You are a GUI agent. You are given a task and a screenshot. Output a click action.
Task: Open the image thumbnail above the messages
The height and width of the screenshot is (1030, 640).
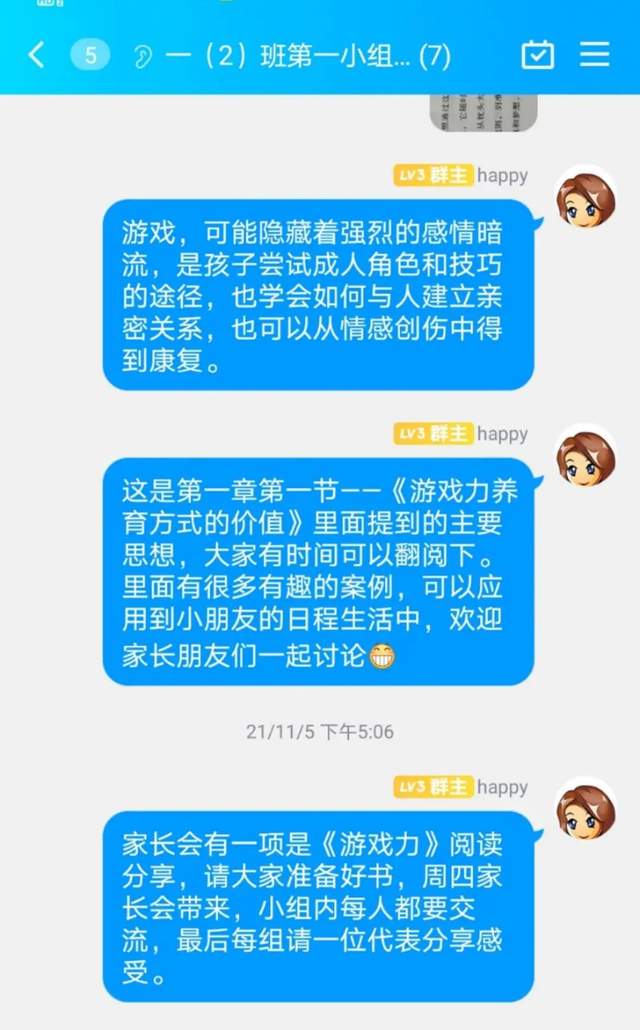point(483,112)
